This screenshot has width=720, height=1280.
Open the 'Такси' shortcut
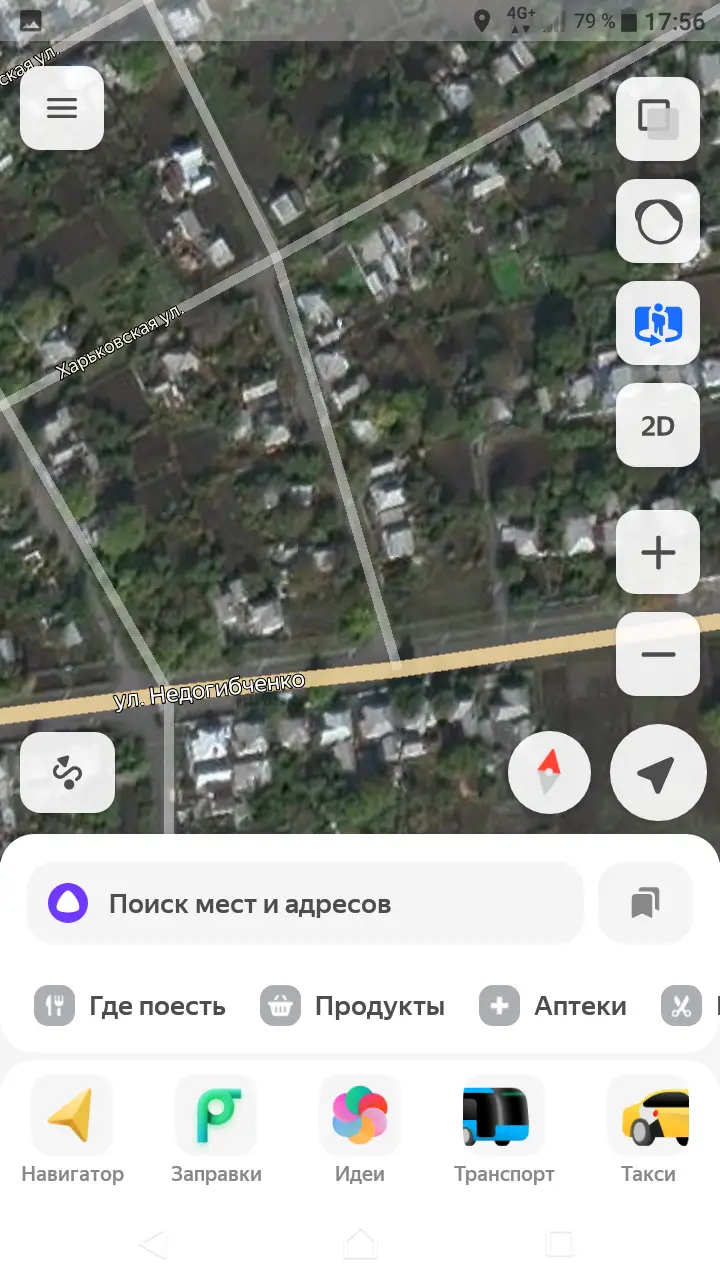(648, 1130)
